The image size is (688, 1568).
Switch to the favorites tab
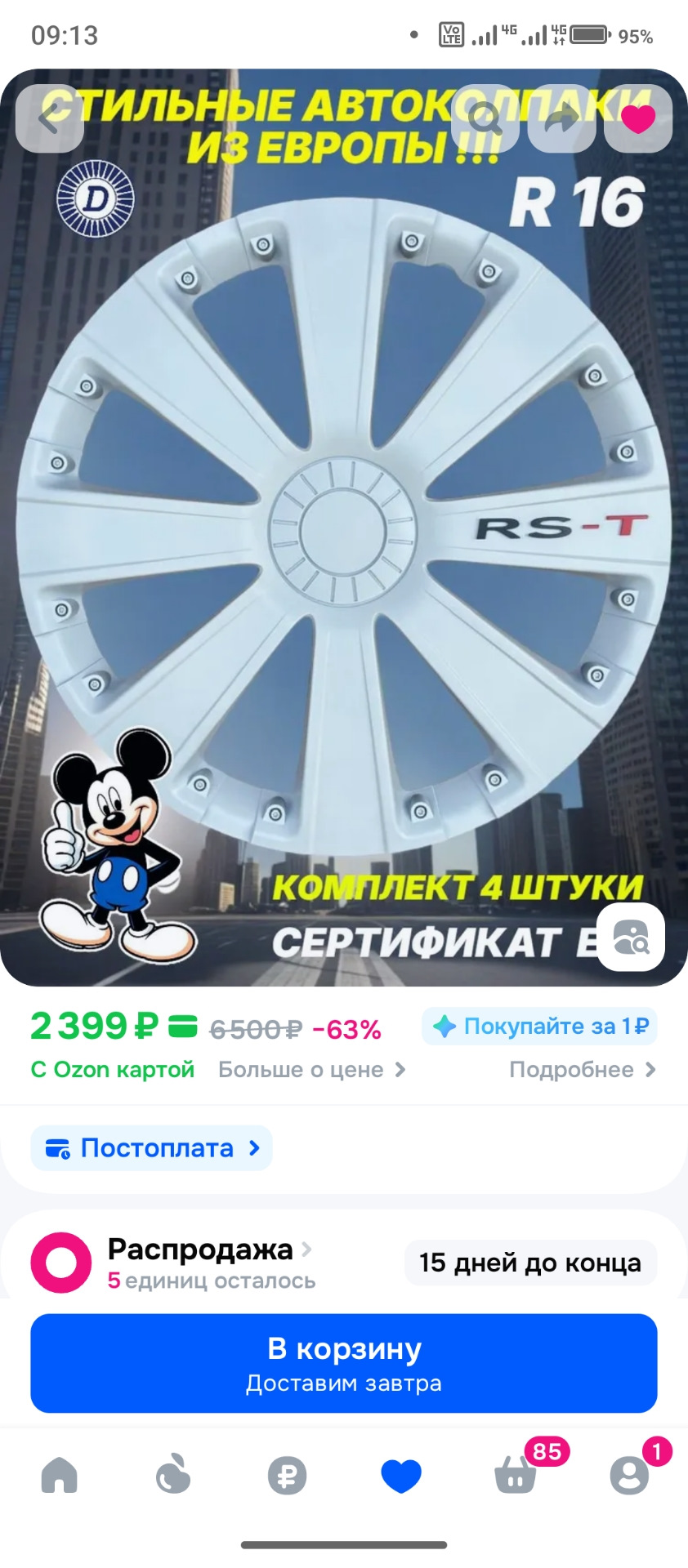pos(401,1476)
